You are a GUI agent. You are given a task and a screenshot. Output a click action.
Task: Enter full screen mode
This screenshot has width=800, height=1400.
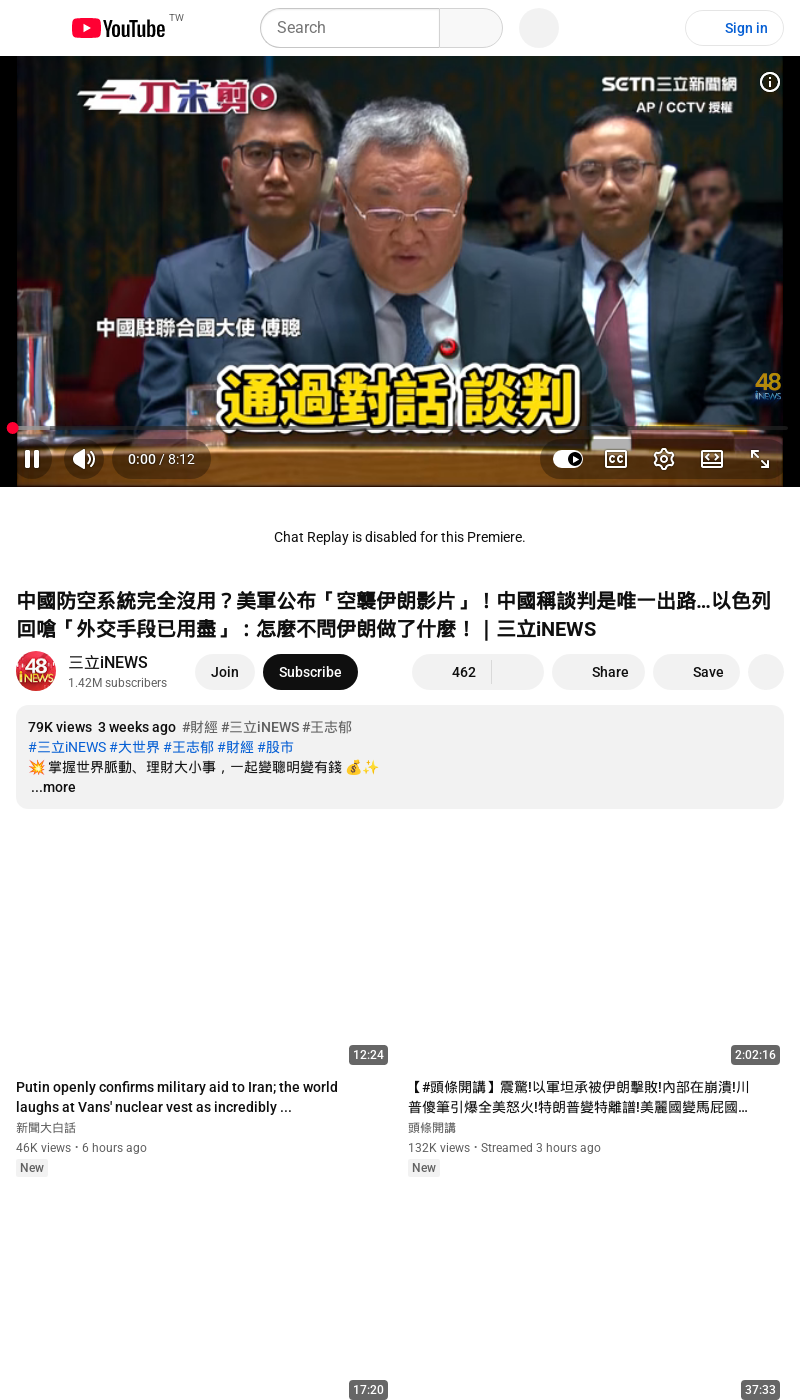760,459
